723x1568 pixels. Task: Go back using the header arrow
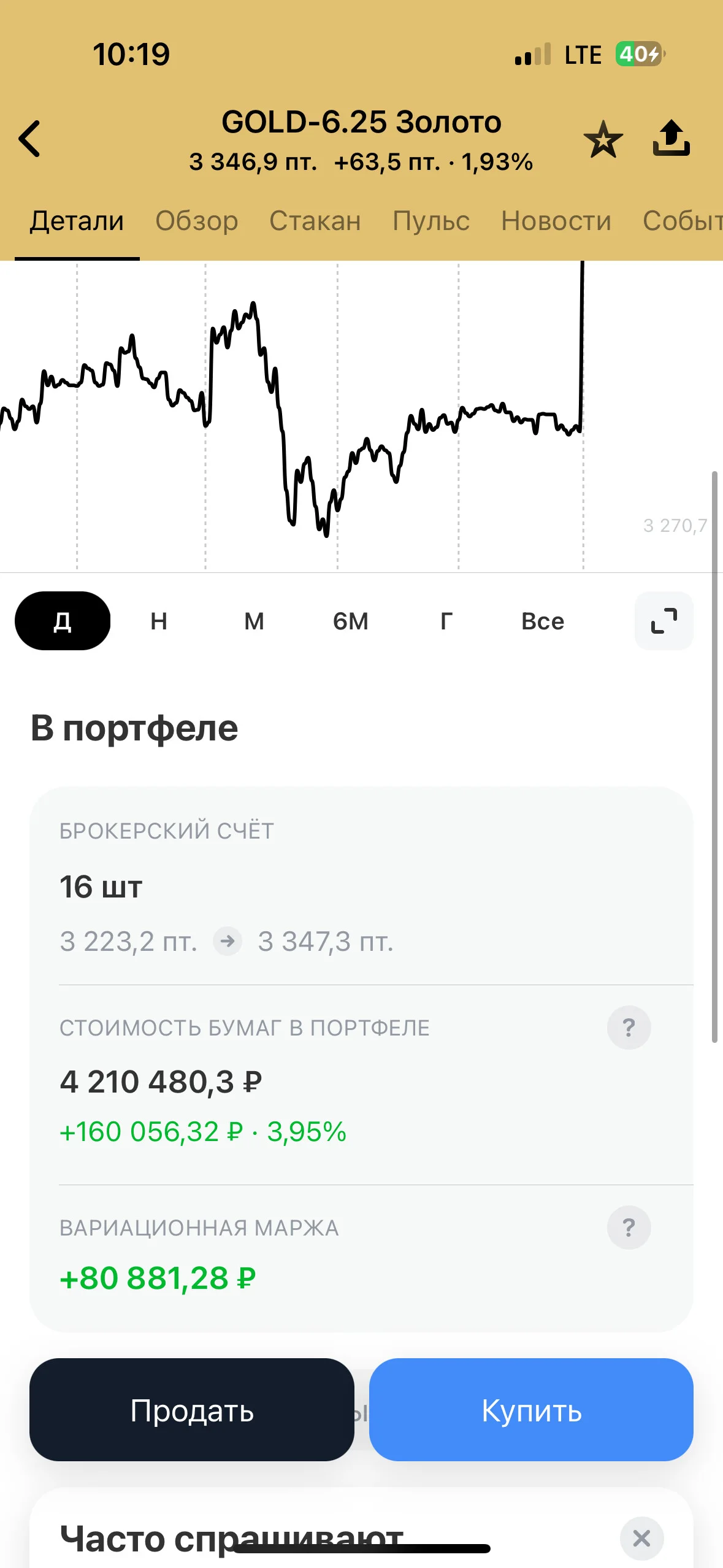pyautogui.click(x=29, y=139)
